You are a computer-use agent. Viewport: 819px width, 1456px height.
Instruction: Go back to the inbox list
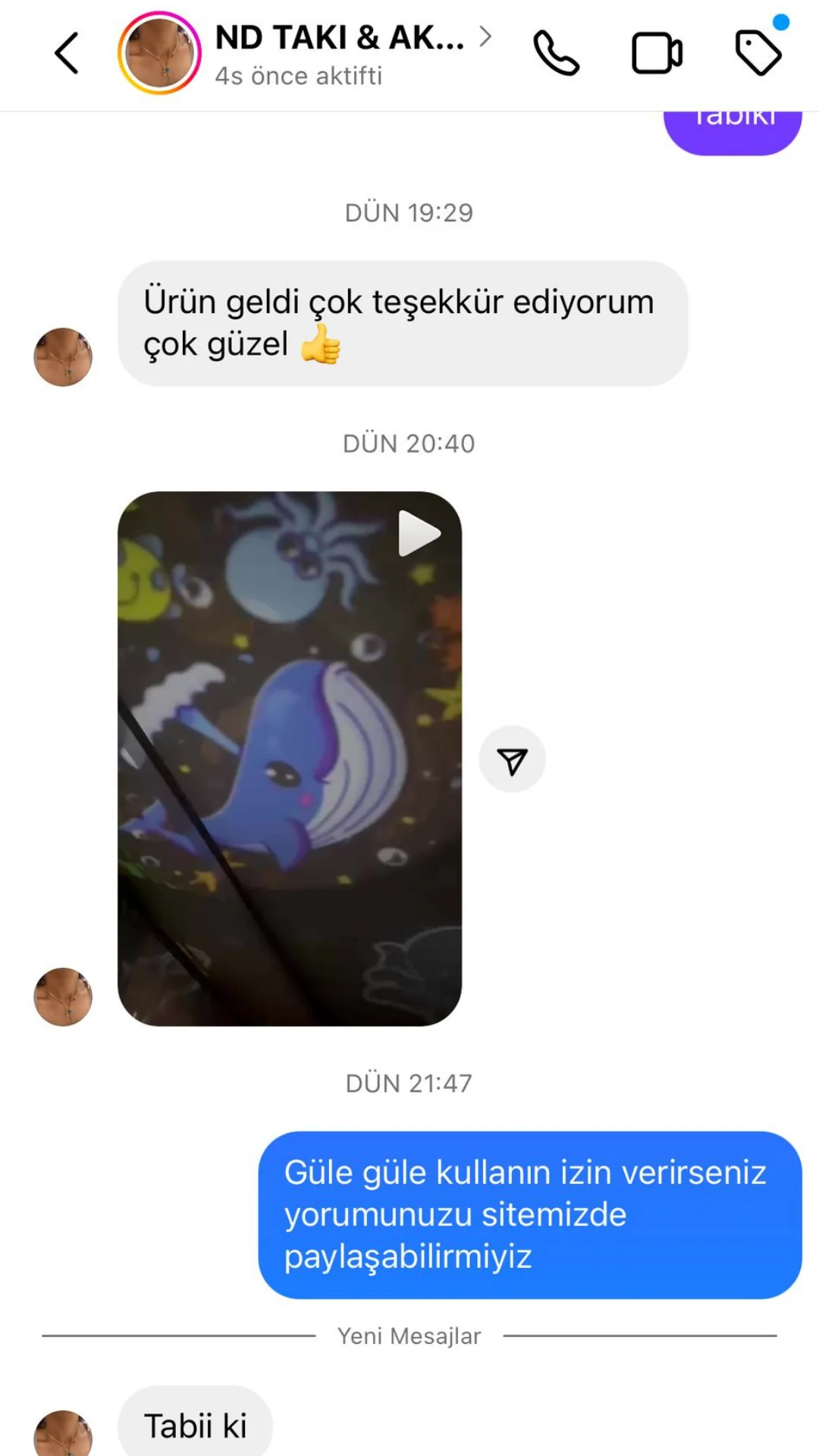pyautogui.click(x=67, y=53)
